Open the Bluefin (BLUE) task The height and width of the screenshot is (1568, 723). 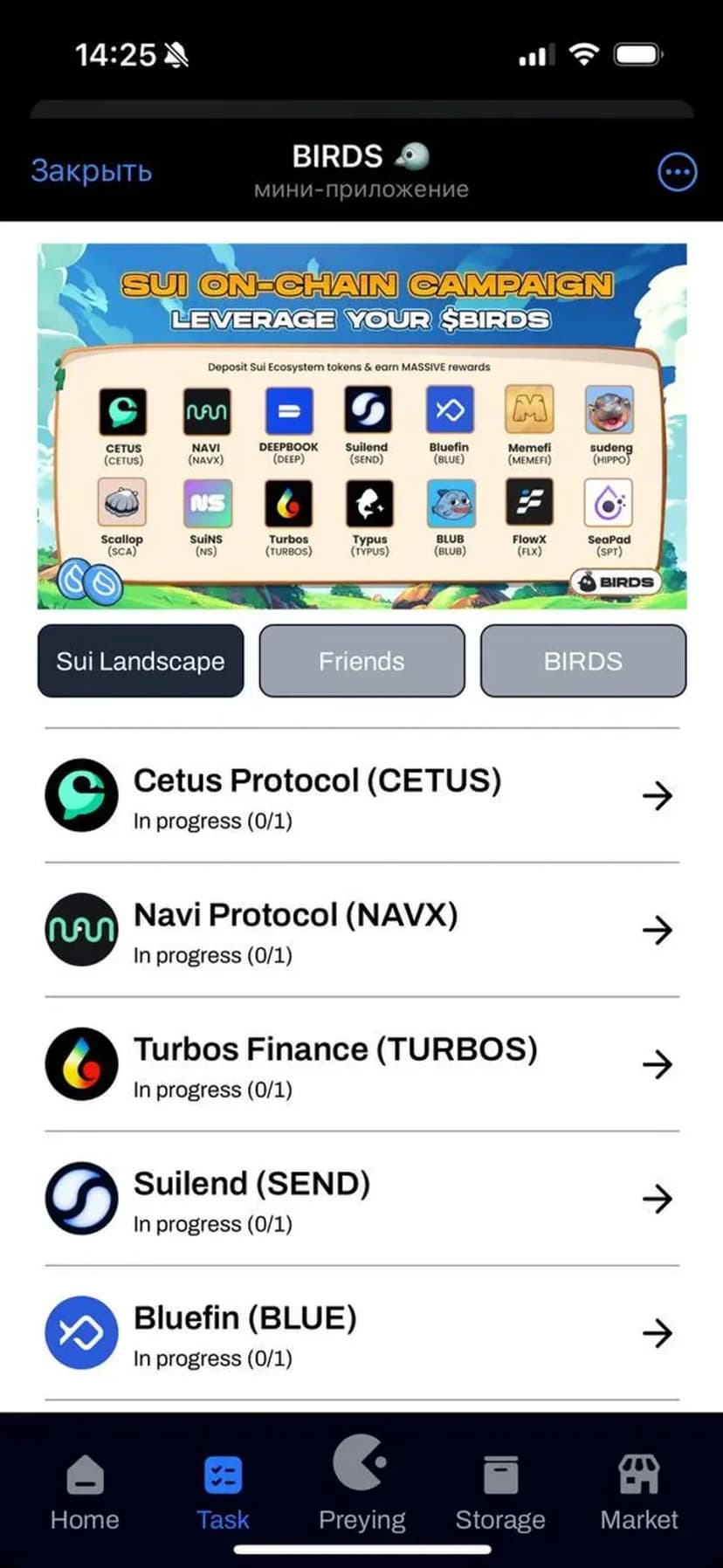point(361,1333)
